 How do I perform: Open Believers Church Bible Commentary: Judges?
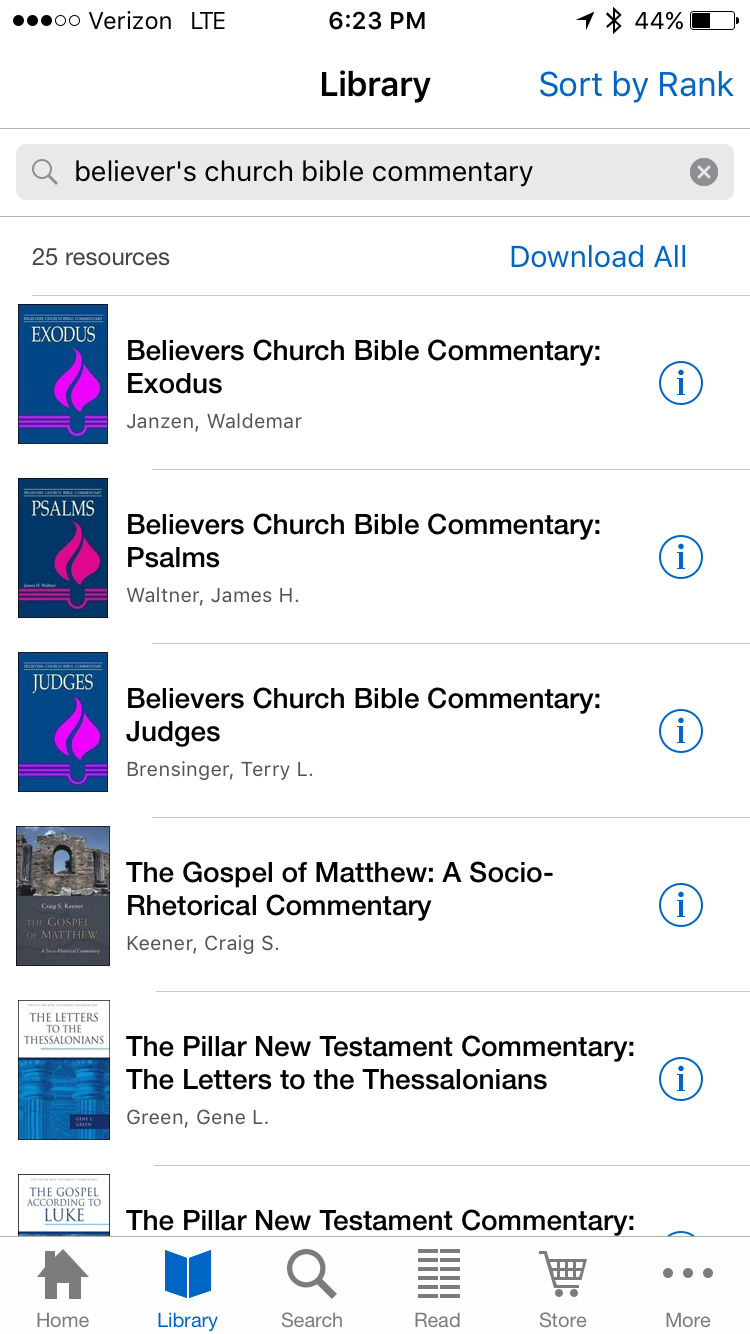click(363, 715)
